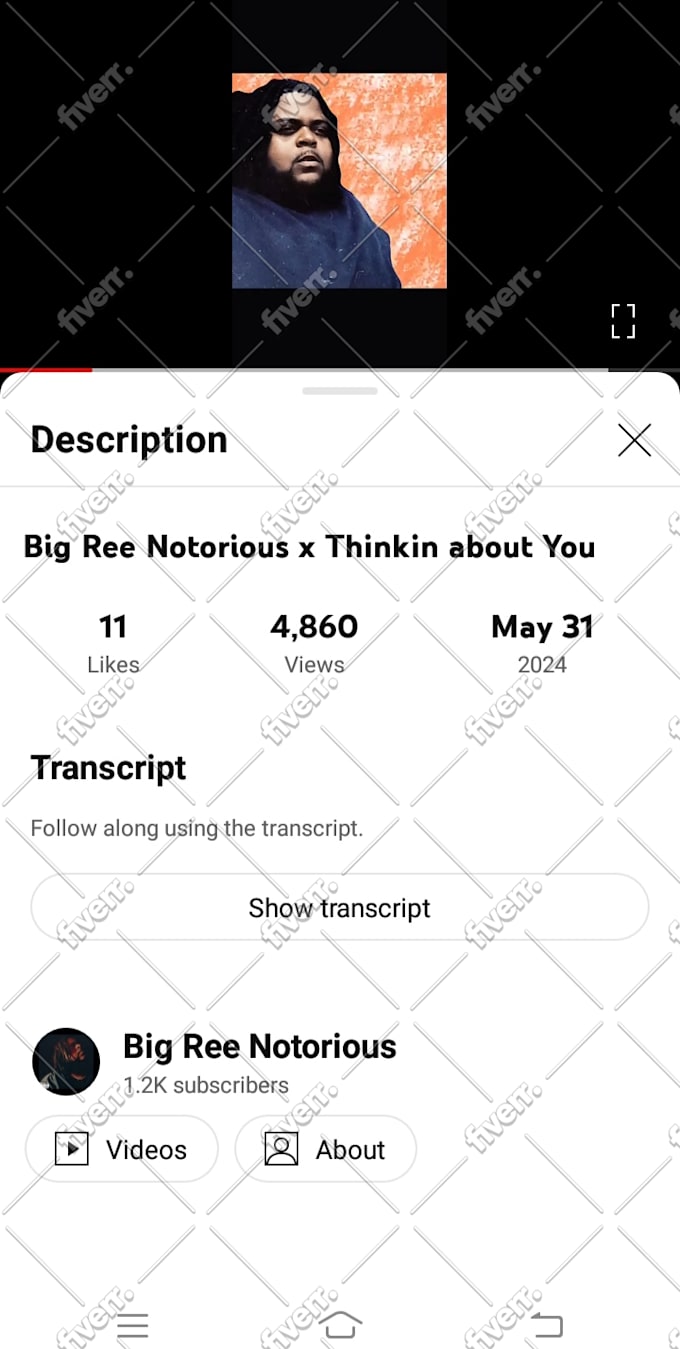Viewport: 680px width, 1349px height.
Task: Go to the system home screen
Action: tap(340, 1326)
